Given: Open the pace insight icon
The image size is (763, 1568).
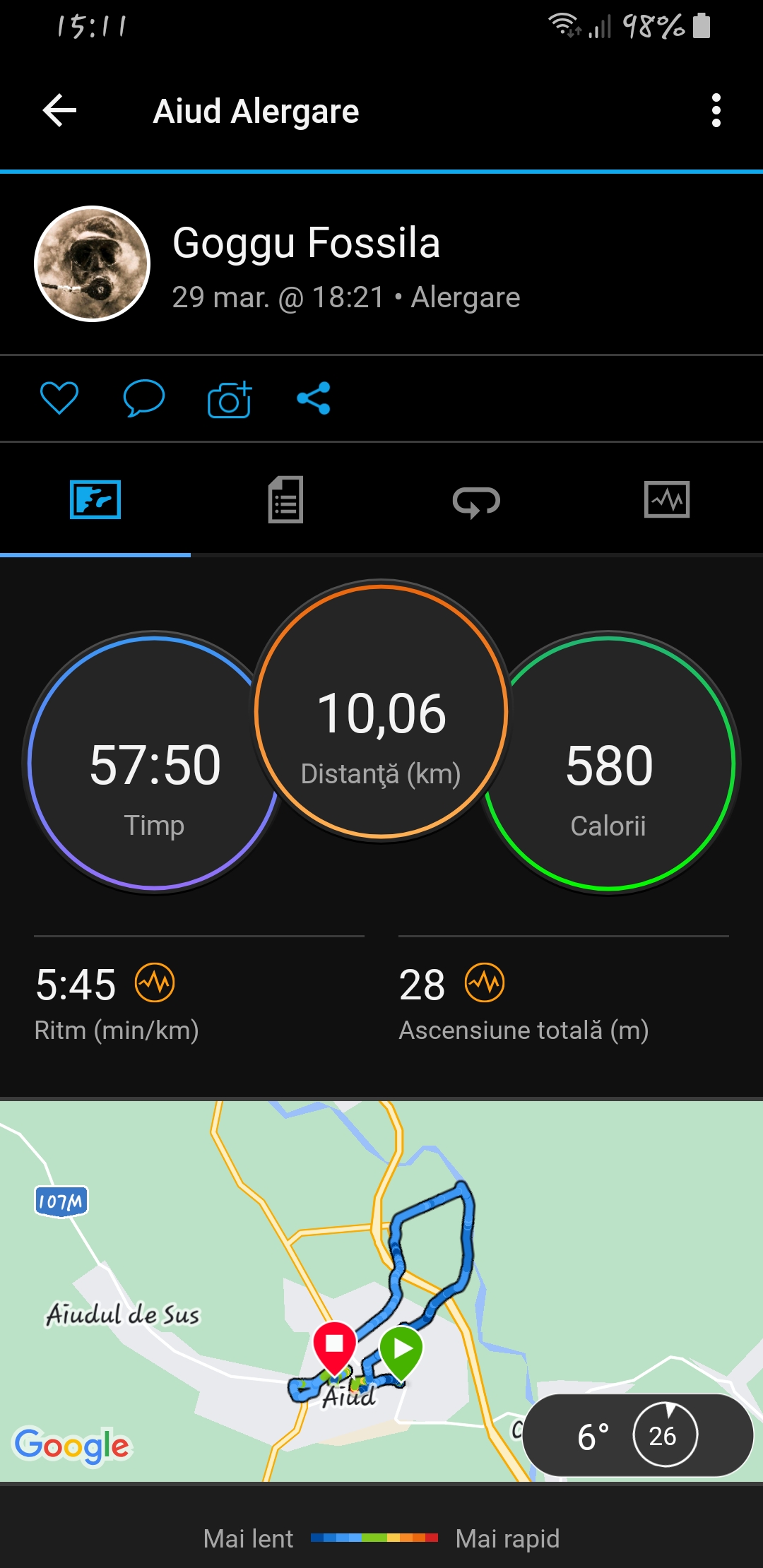Looking at the screenshot, I should click(x=155, y=982).
